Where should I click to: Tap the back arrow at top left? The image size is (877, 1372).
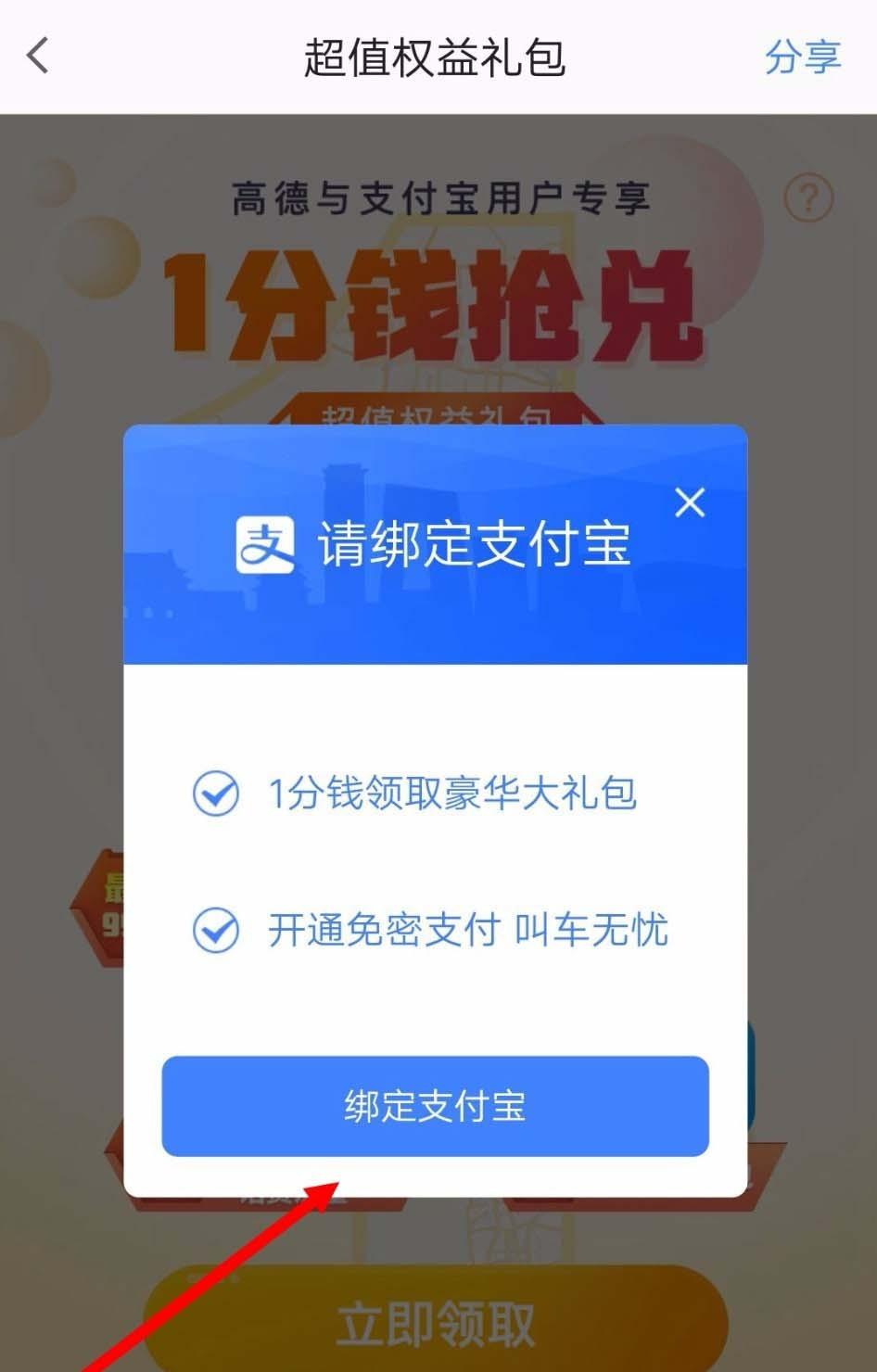[x=37, y=57]
